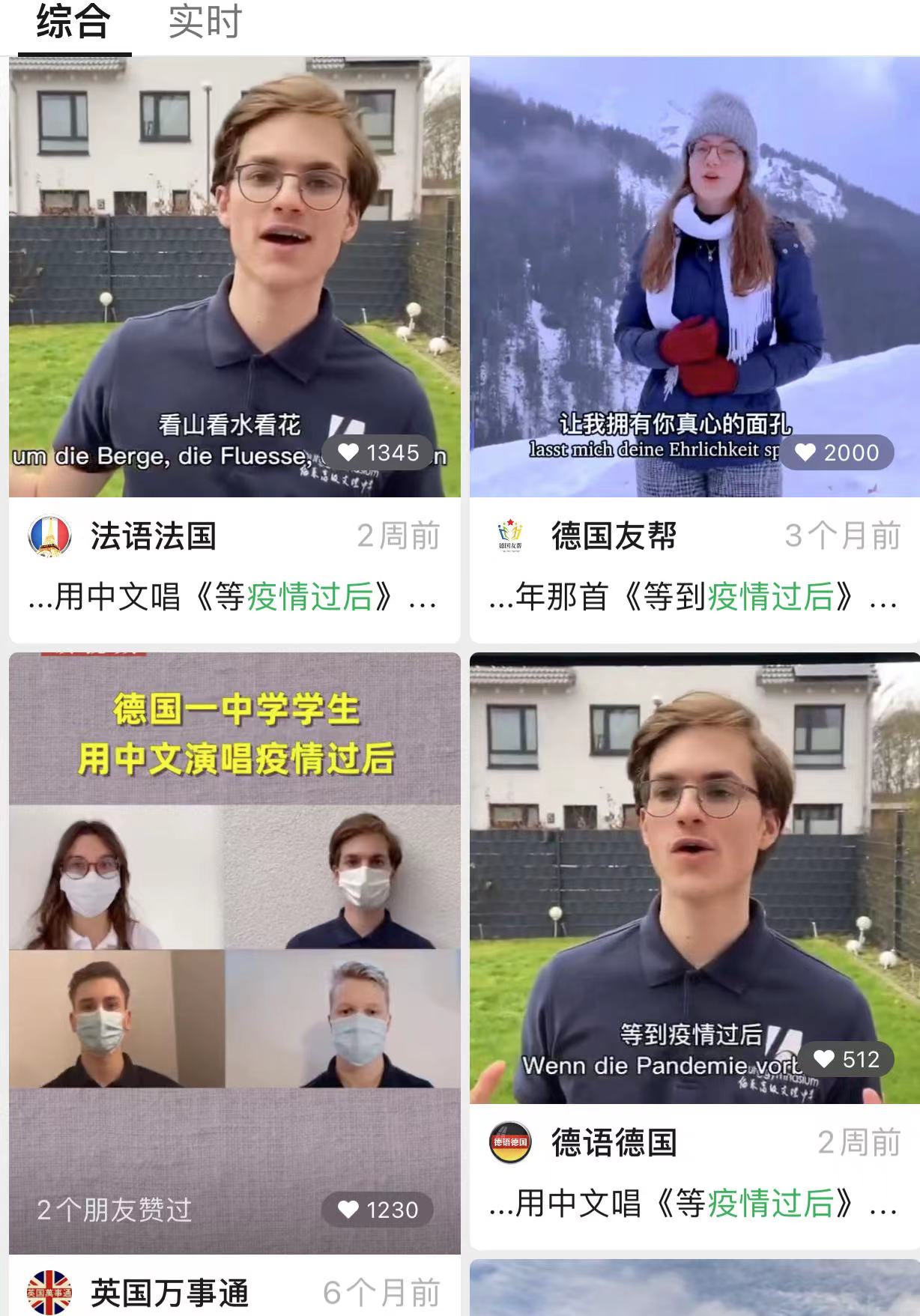Like the video with 512 likes
Viewport: 920px width, 1316px height.
pyautogui.click(x=824, y=1059)
